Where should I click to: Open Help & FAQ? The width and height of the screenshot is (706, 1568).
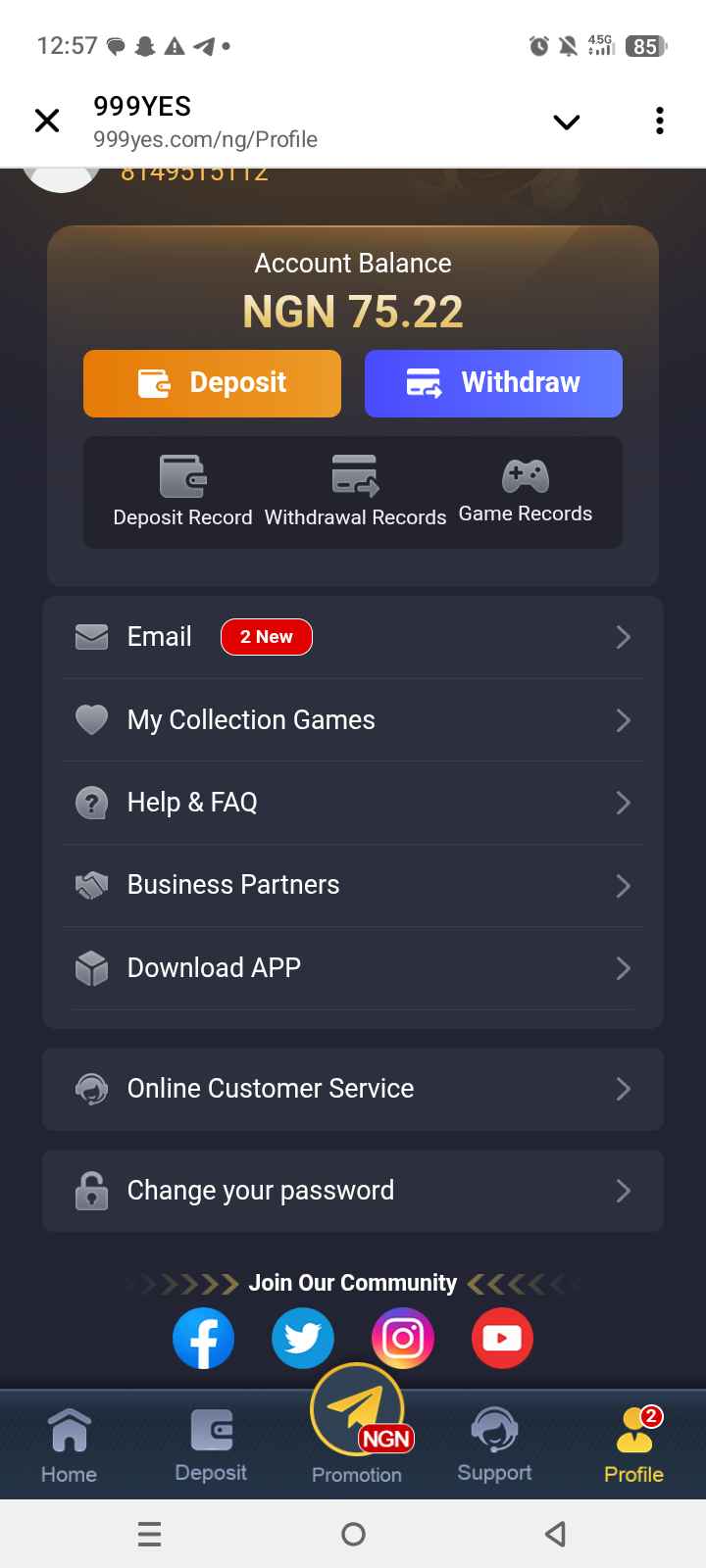pyautogui.click(x=353, y=803)
